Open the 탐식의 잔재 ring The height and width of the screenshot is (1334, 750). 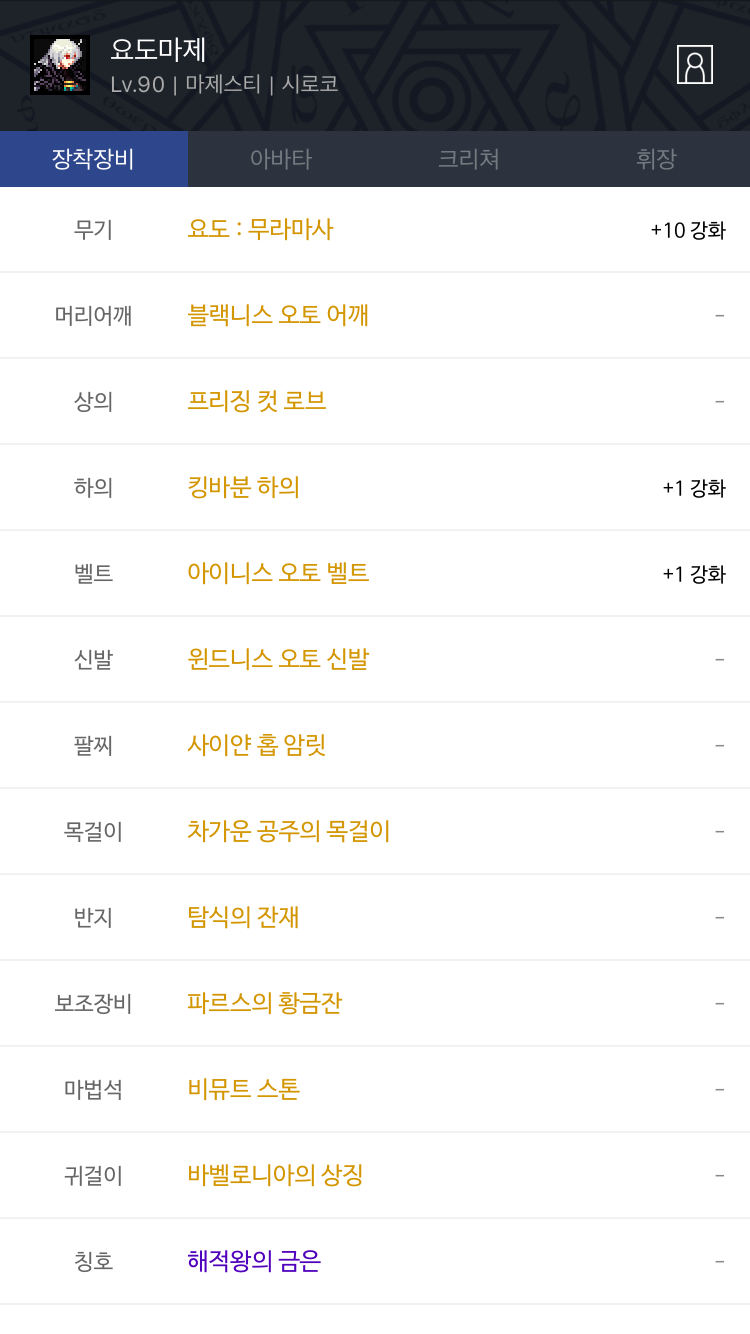point(375,917)
